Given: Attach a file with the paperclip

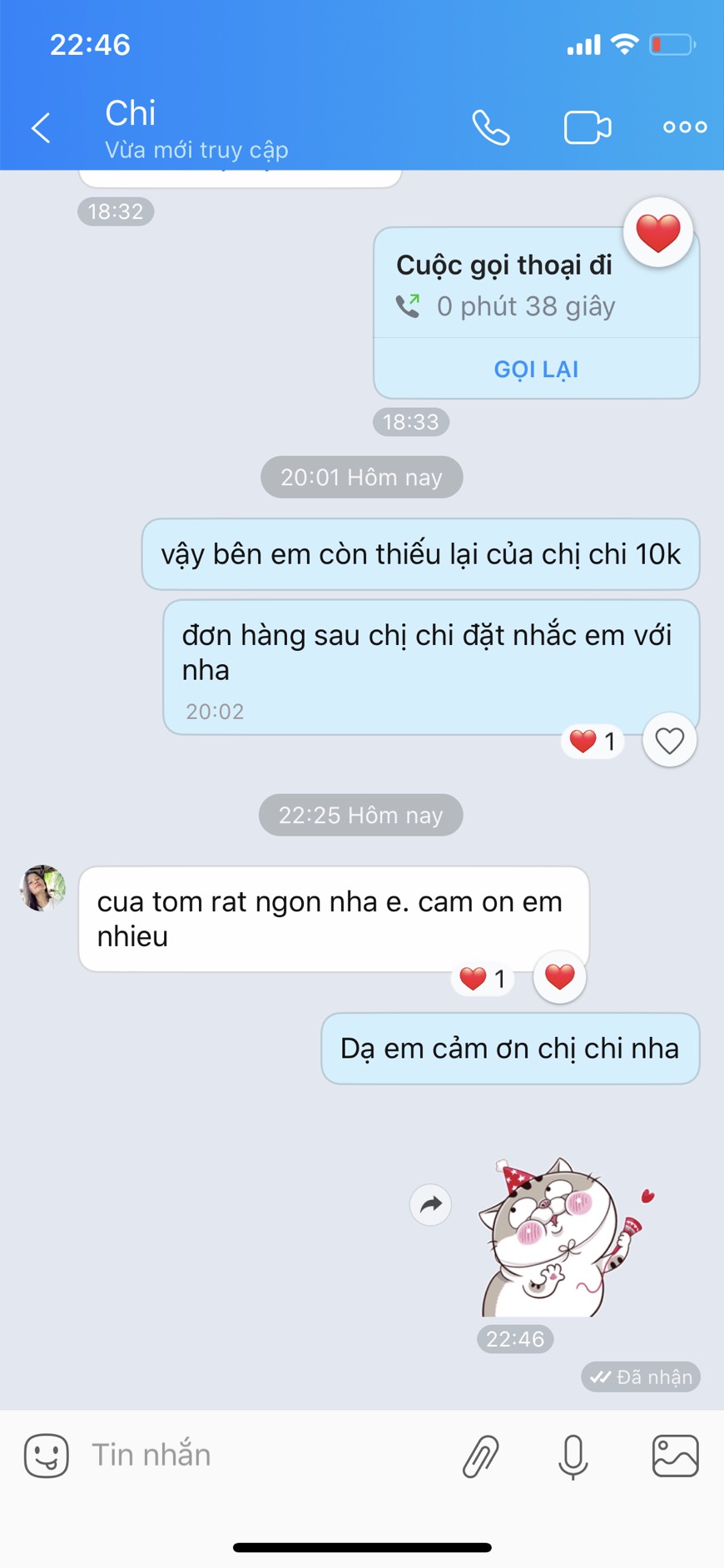Looking at the screenshot, I should coord(481,1456).
